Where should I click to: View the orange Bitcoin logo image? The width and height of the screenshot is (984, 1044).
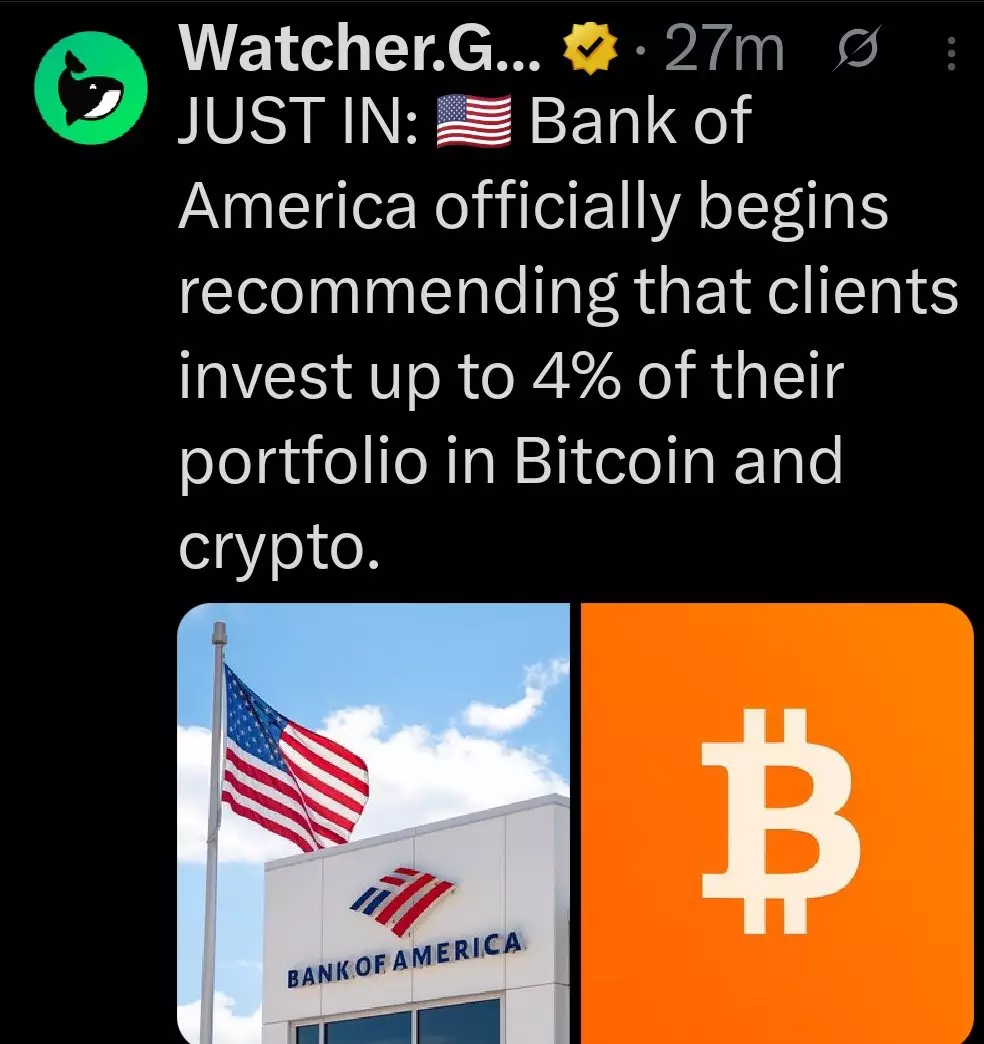click(777, 823)
